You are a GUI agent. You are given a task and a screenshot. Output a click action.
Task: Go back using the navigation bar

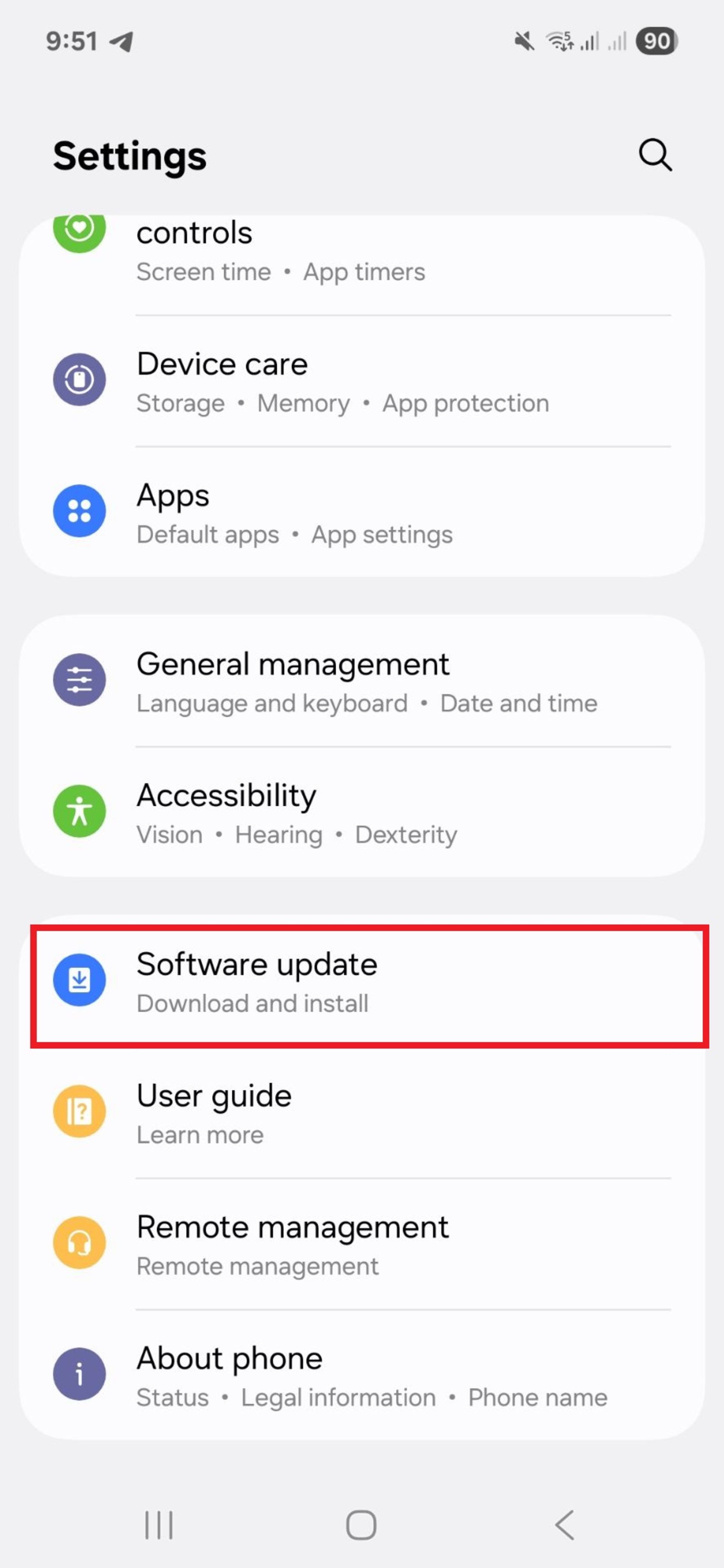click(x=564, y=1525)
